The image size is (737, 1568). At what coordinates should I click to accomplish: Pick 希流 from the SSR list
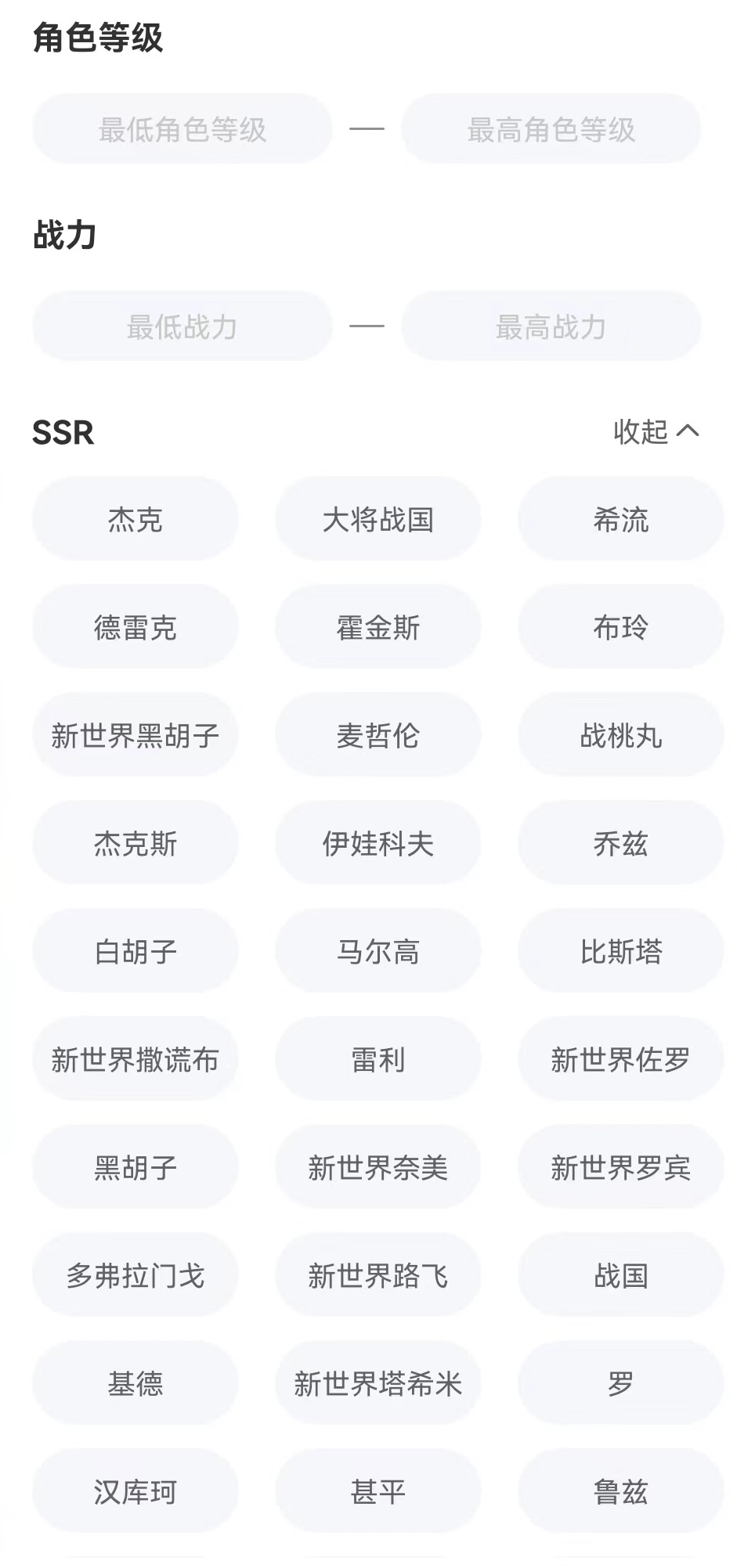(x=620, y=519)
